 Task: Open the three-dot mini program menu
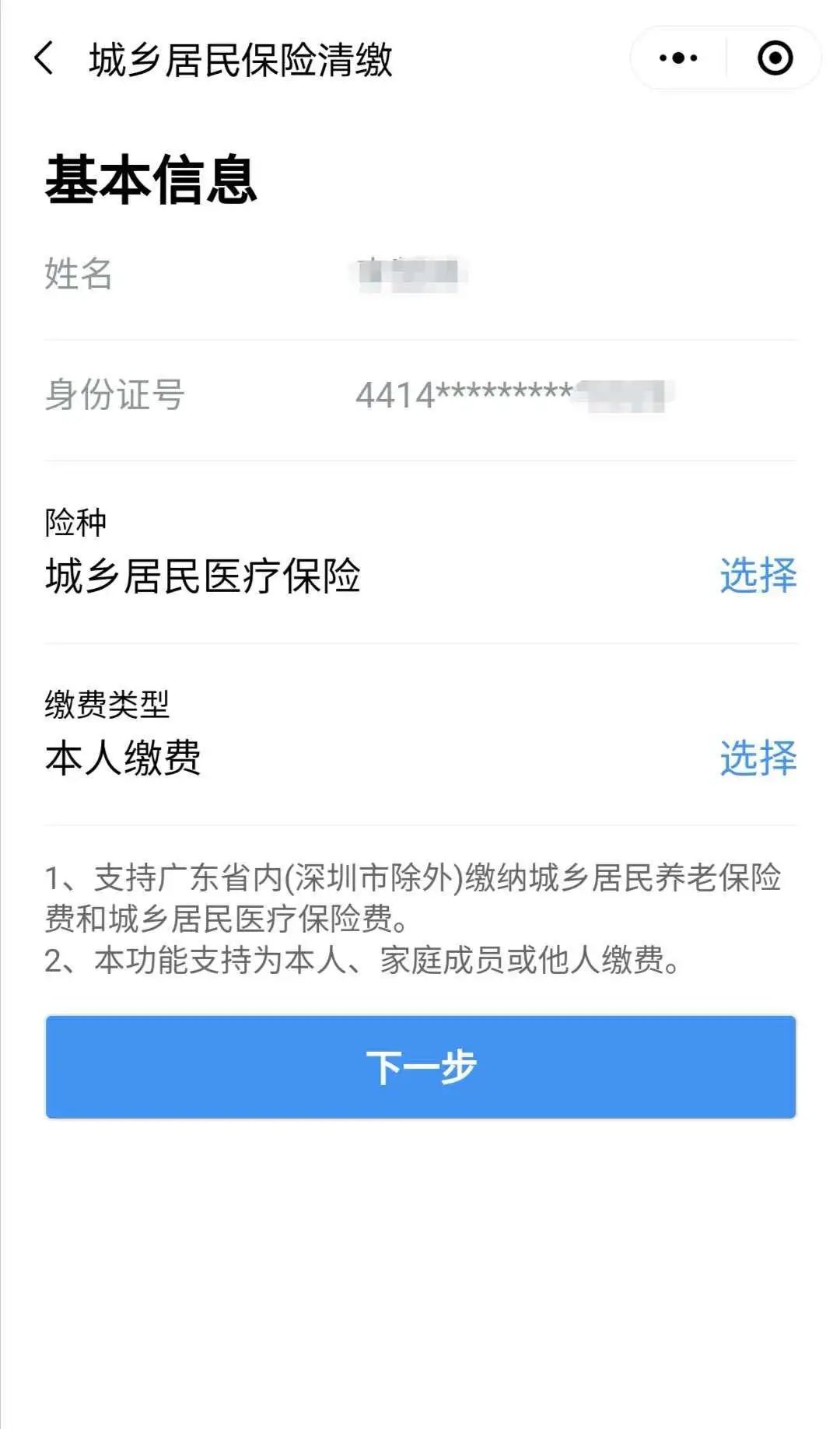coord(678,58)
